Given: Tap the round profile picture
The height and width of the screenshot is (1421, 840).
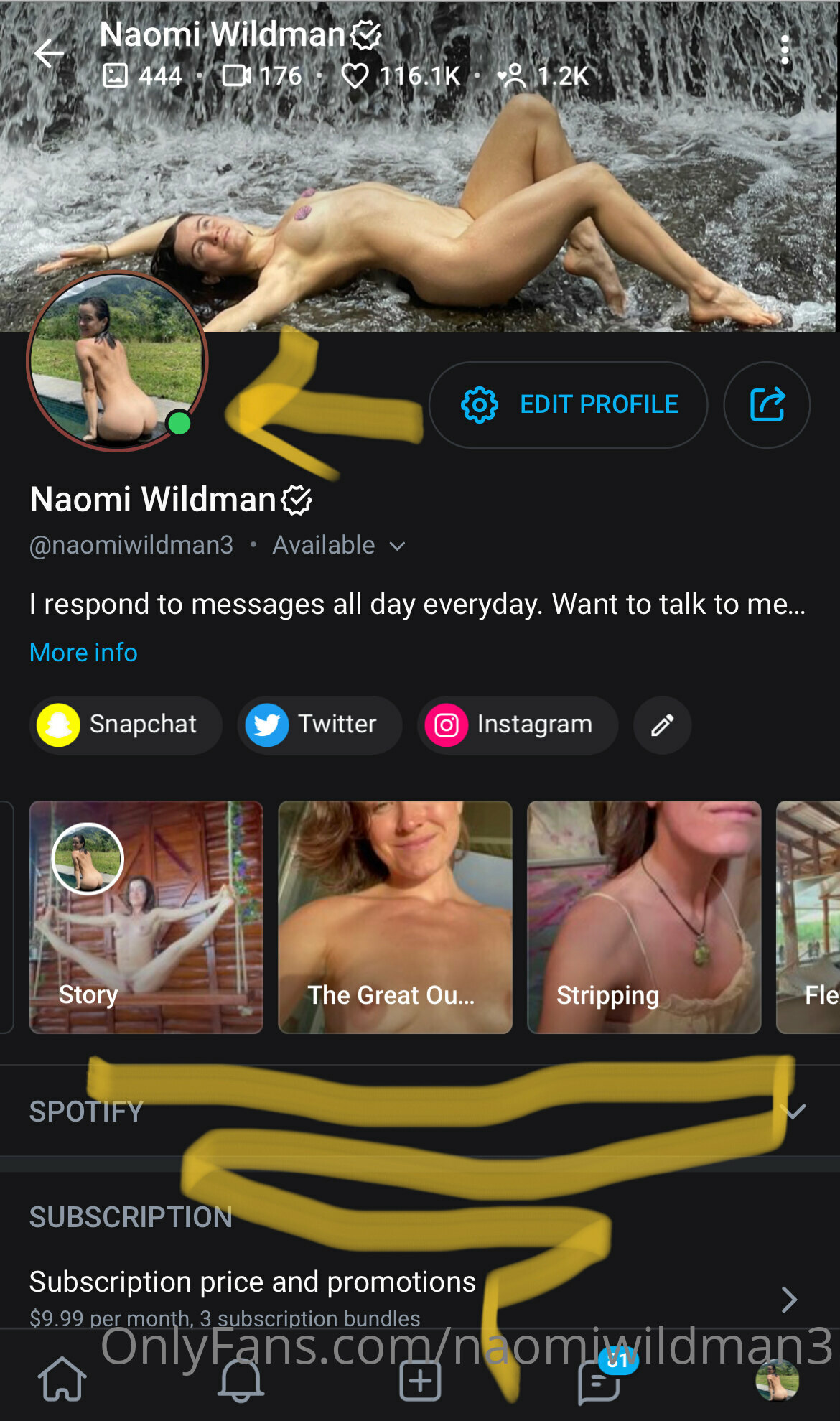Looking at the screenshot, I should 117,361.
